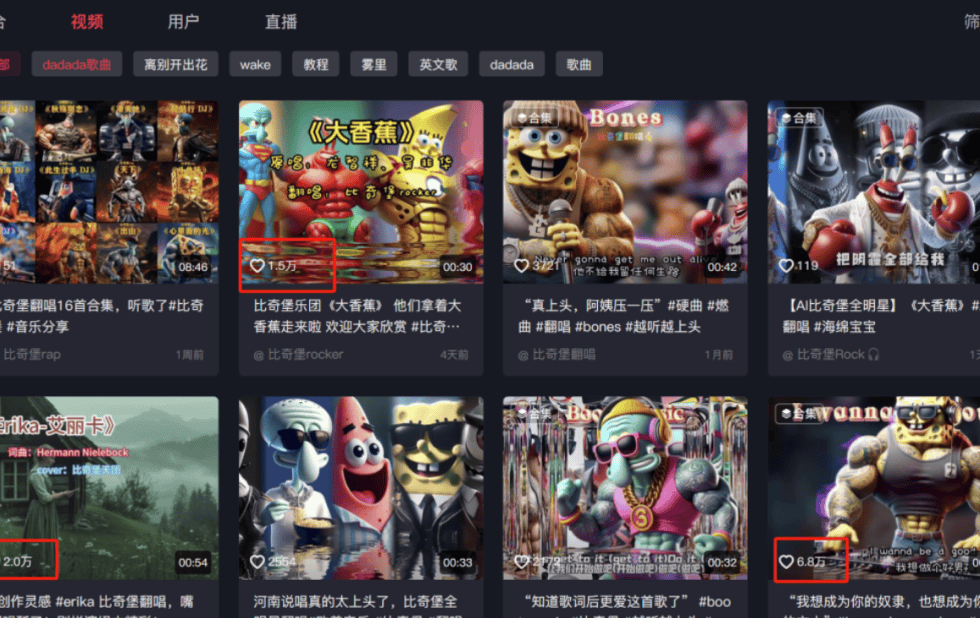
Task: Open the 知道歌词后更爱这首歌了 video
Action: tap(624, 487)
